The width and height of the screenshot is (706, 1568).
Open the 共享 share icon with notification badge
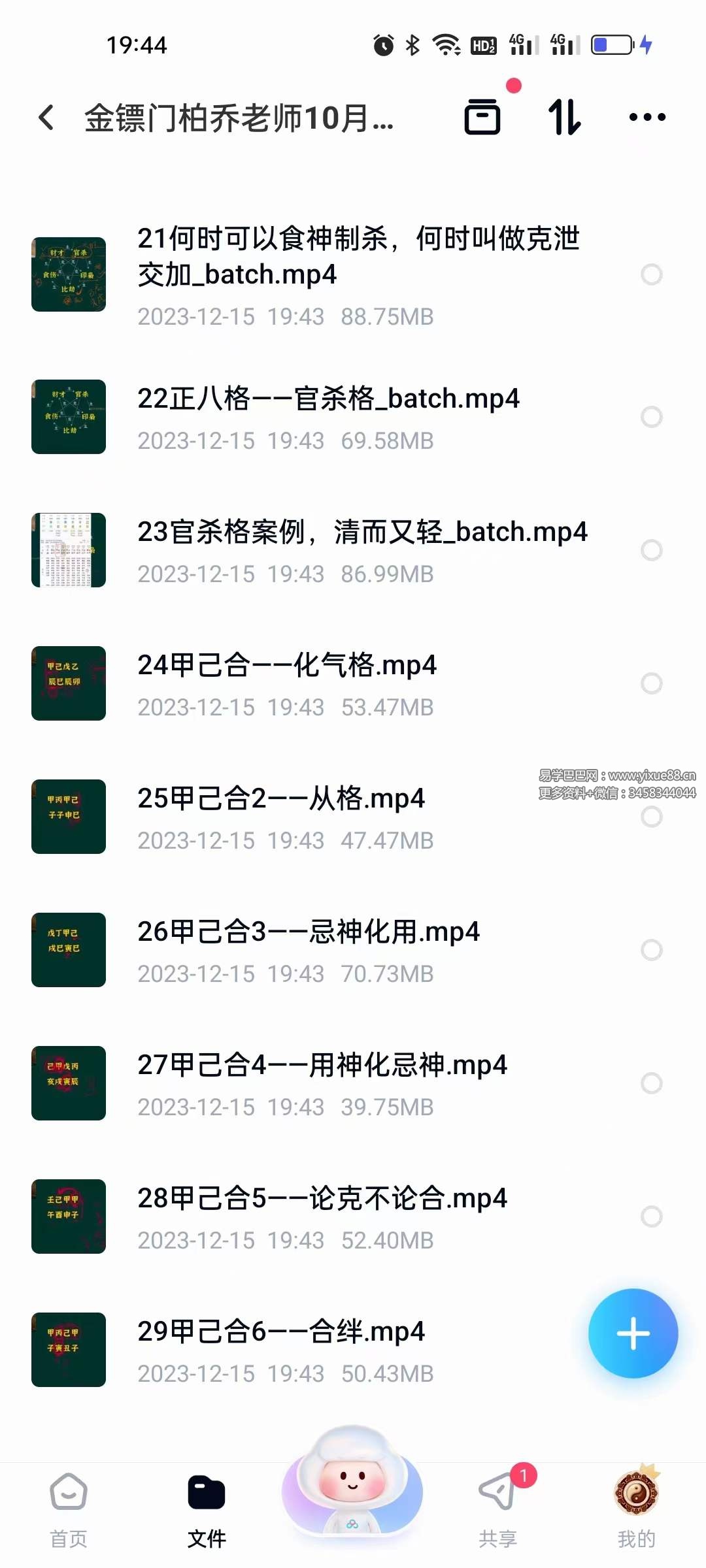tap(498, 1493)
